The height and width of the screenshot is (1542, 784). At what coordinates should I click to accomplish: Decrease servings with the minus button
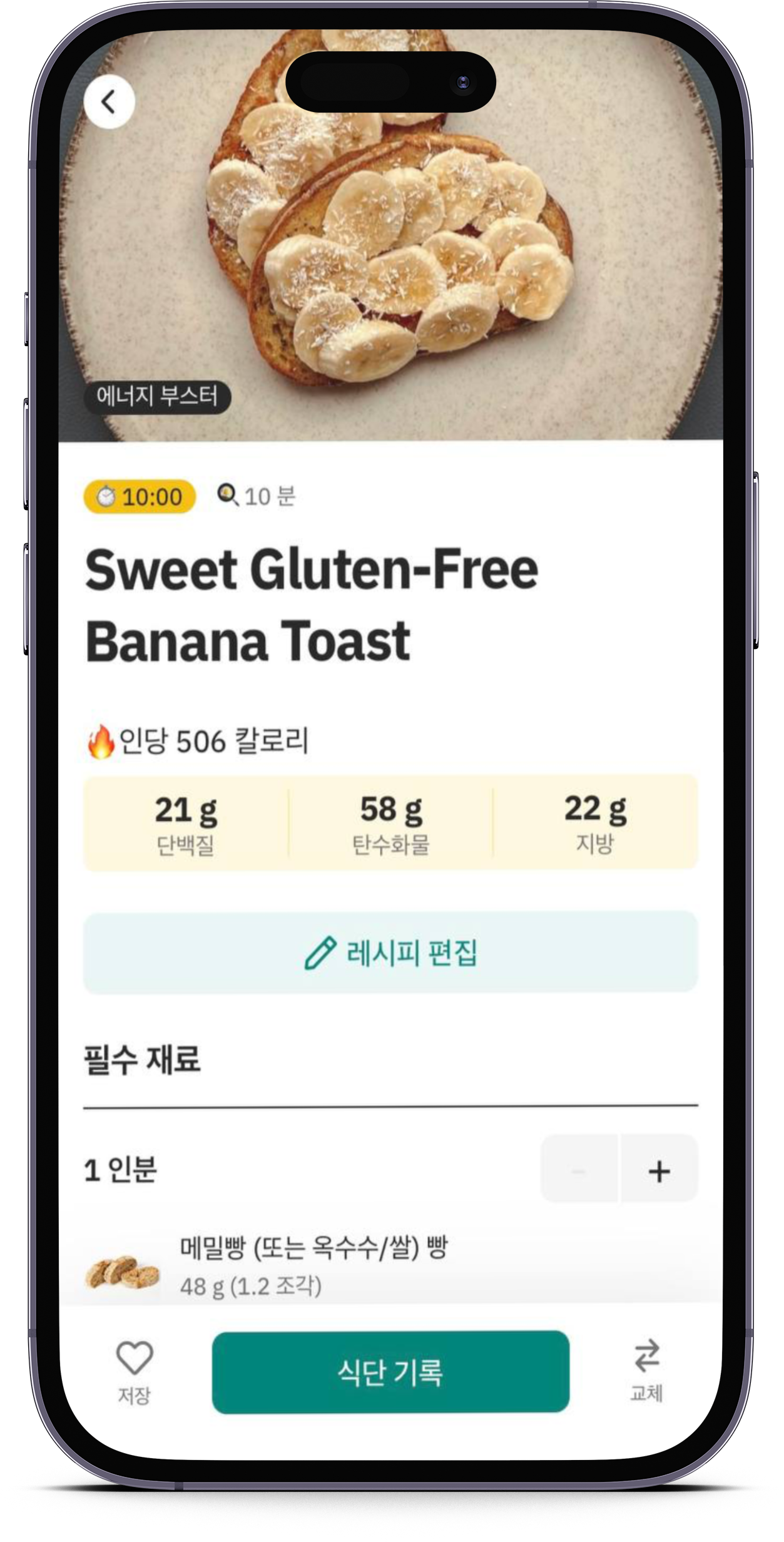[579, 1171]
